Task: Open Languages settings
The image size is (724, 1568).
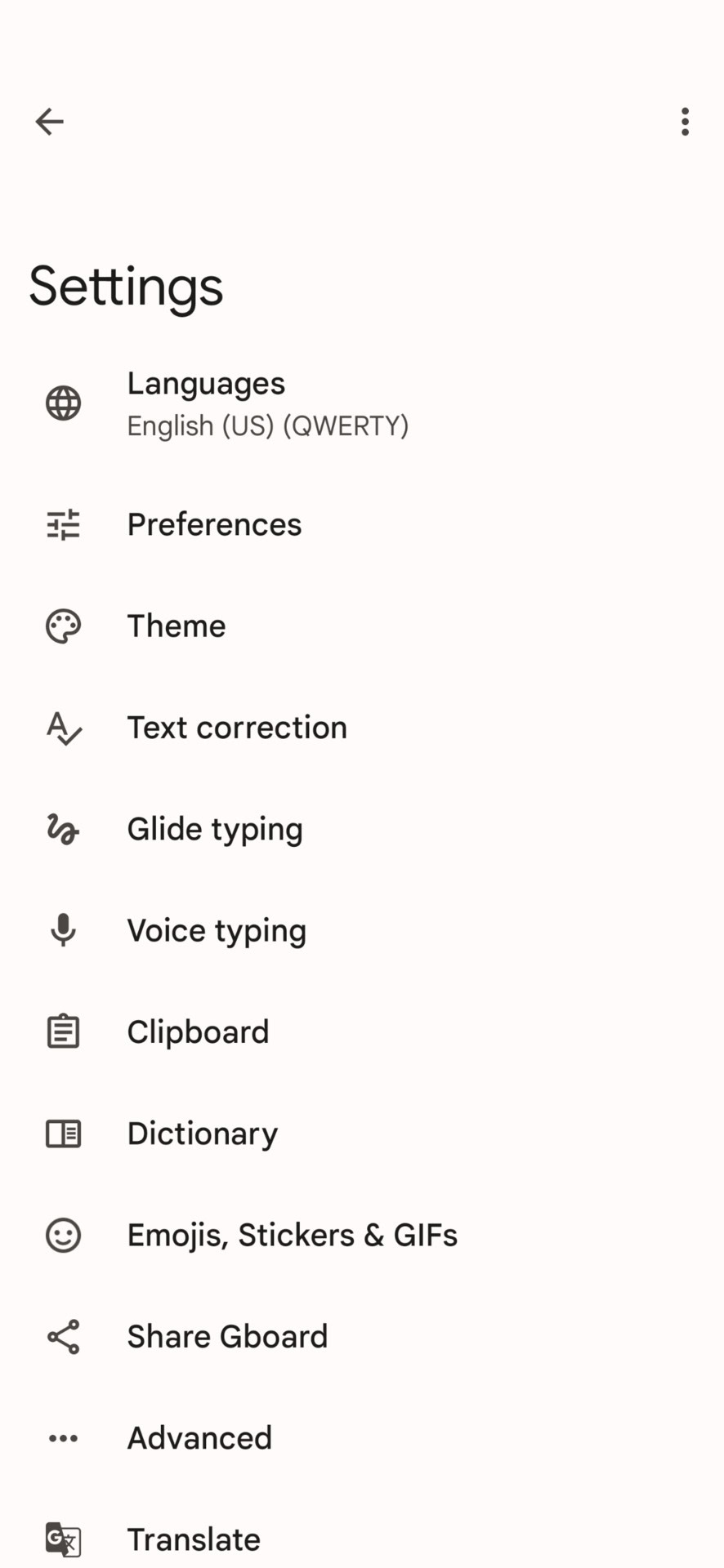Action: [x=267, y=403]
